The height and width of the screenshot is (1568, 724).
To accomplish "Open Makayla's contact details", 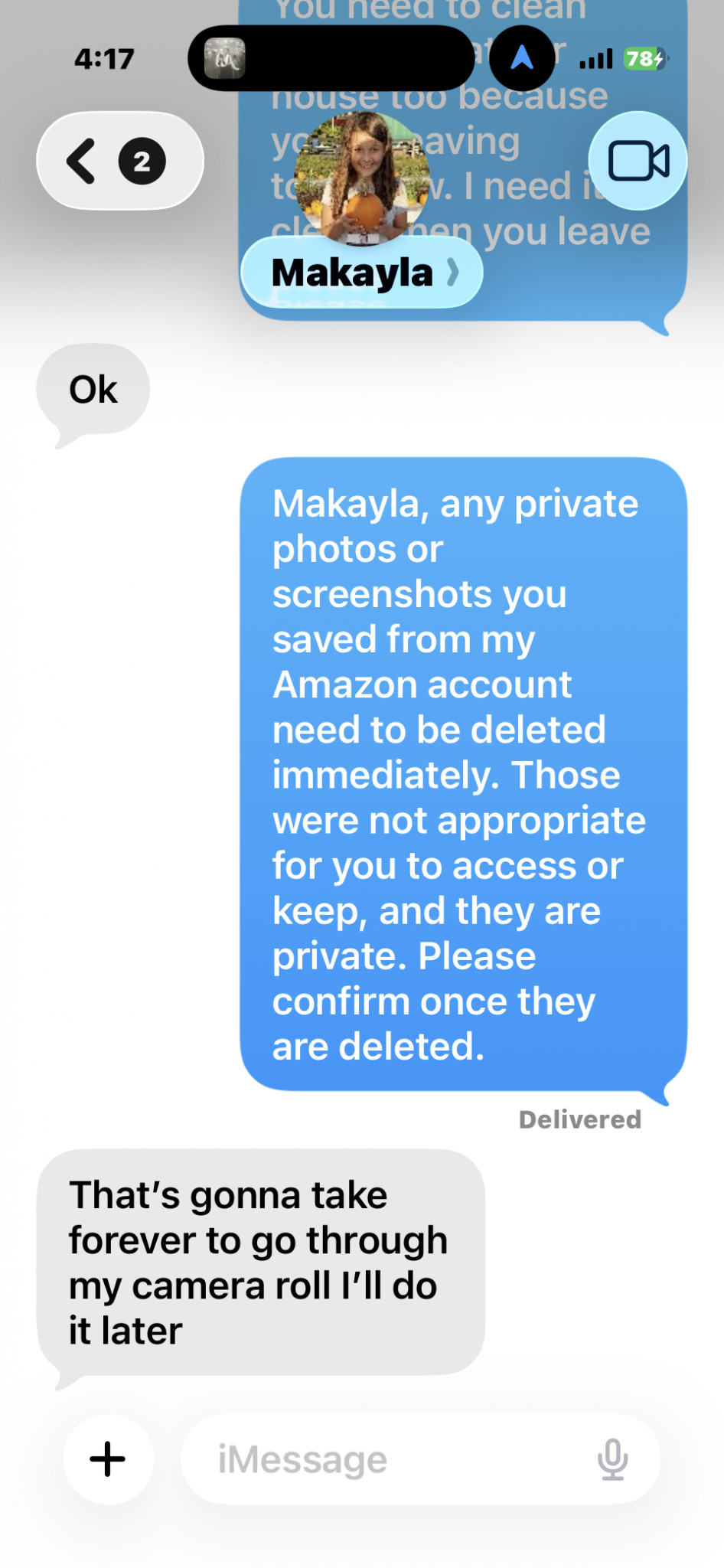I will (362, 273).
